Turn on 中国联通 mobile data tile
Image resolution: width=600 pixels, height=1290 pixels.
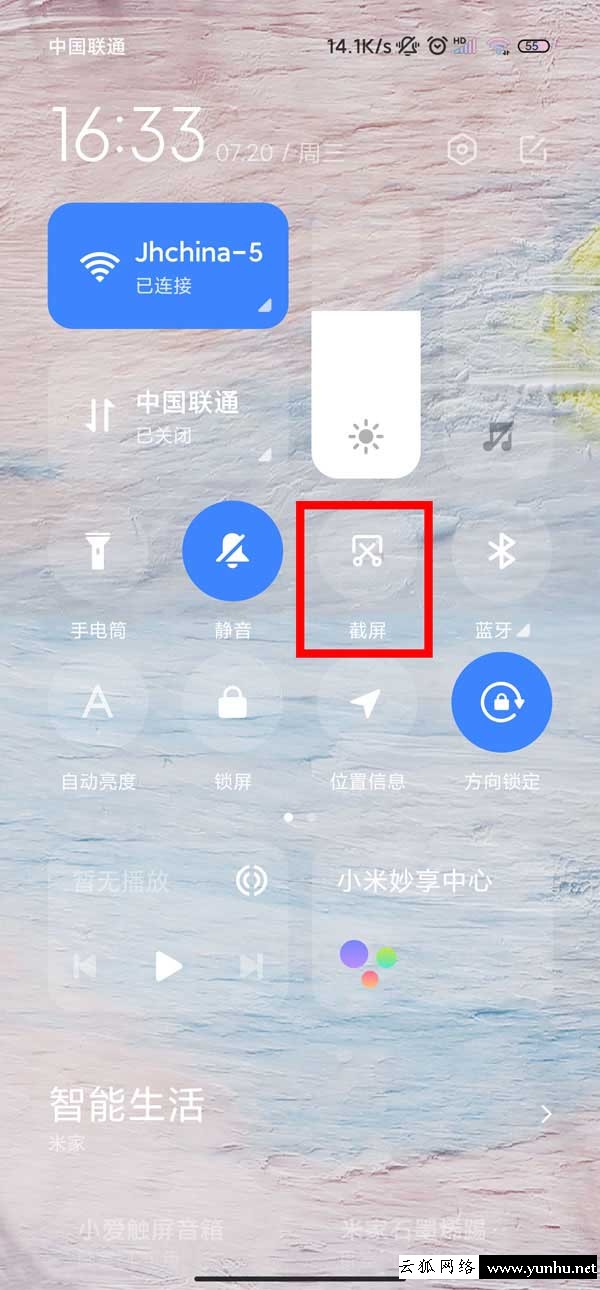point(168,417)
